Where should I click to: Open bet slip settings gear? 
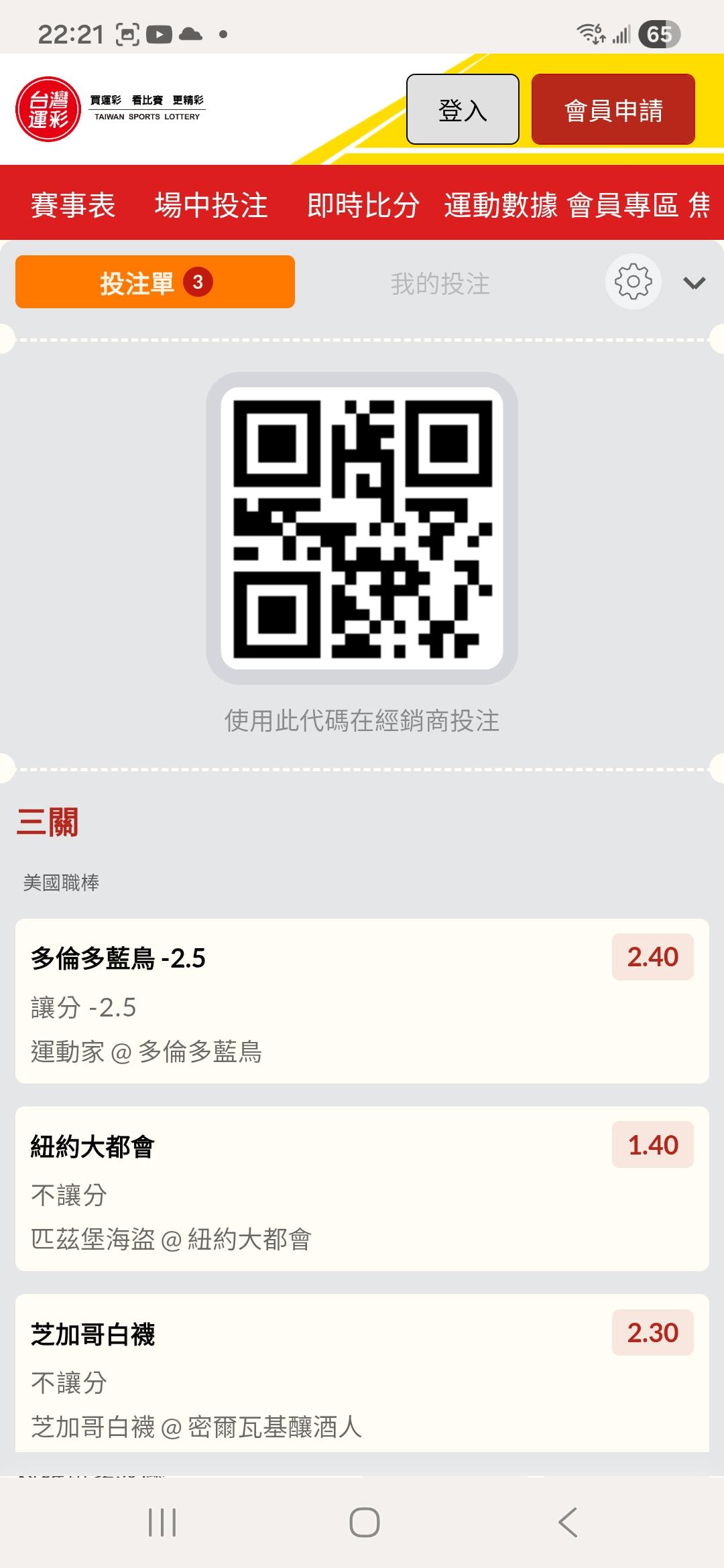633,281
